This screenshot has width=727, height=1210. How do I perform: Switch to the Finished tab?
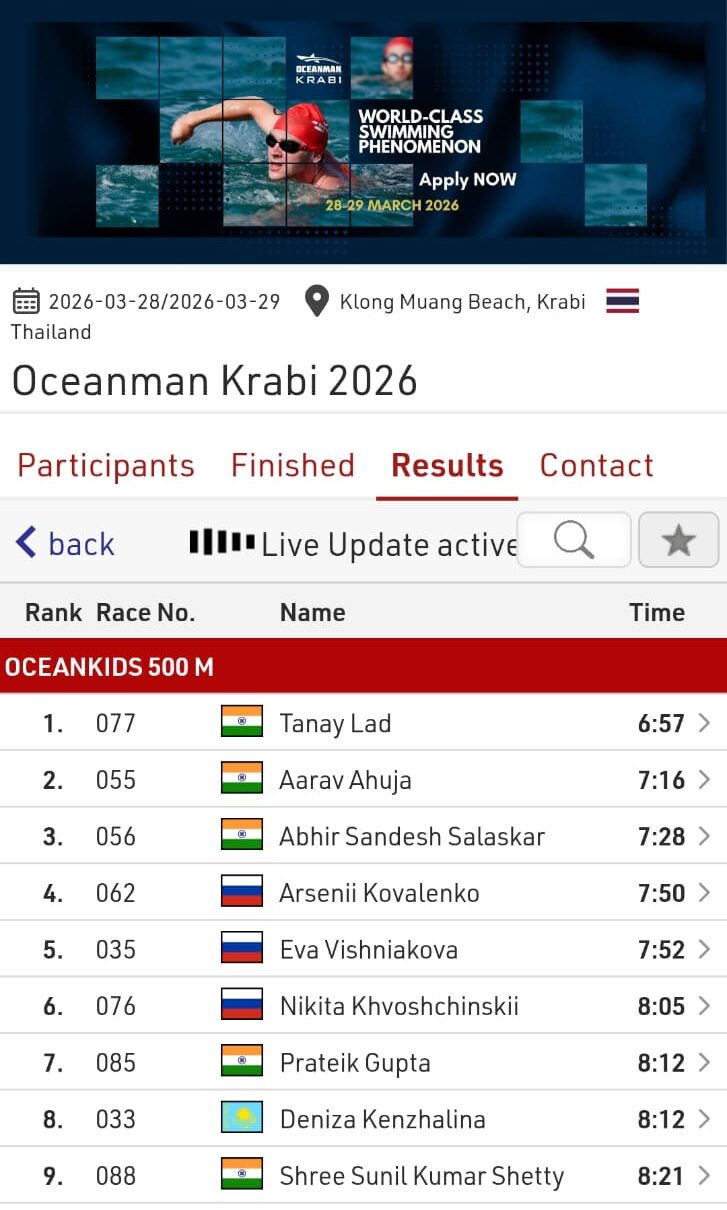click(x=292, y=465)
